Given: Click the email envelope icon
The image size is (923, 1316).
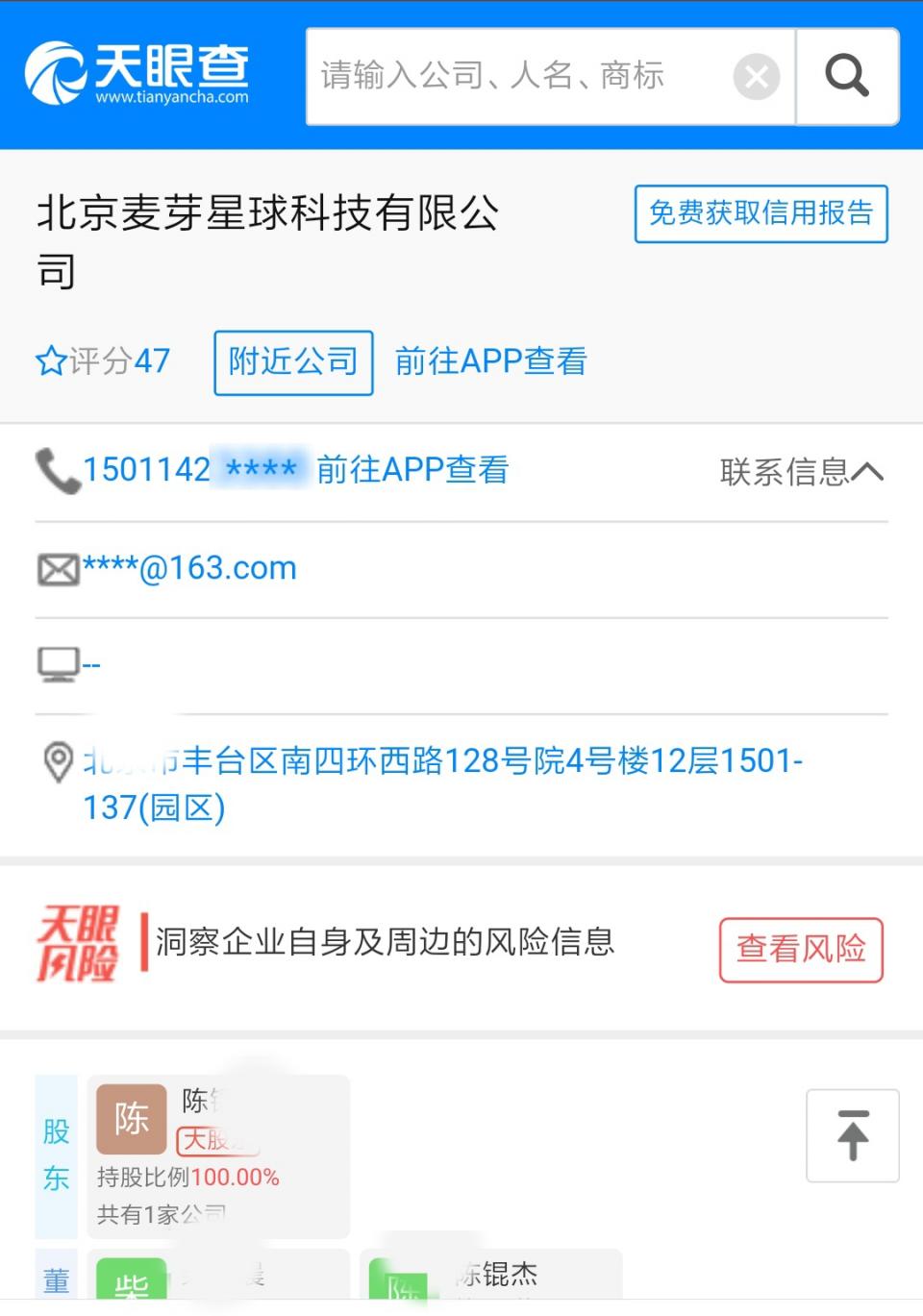Looking at the screenshot, I should tap(58, 568).
